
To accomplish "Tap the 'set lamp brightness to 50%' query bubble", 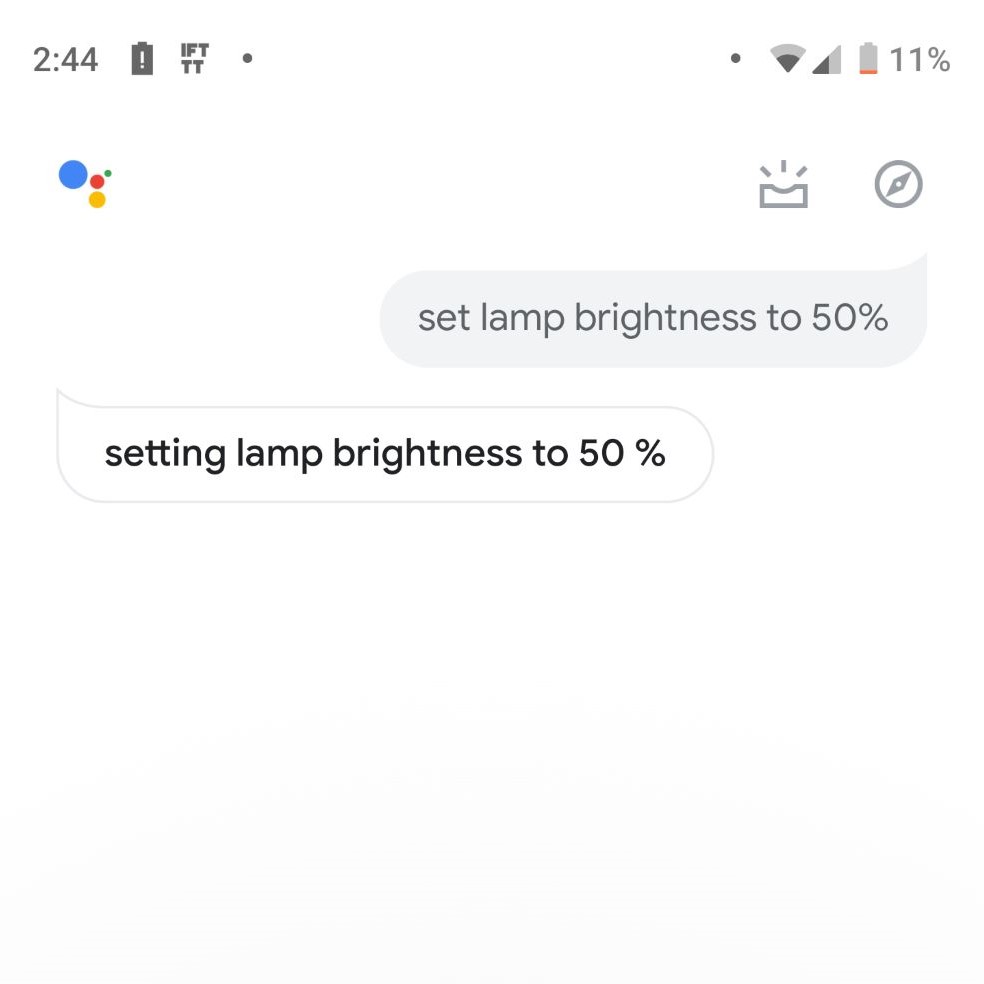I will (x=653, y=318).
